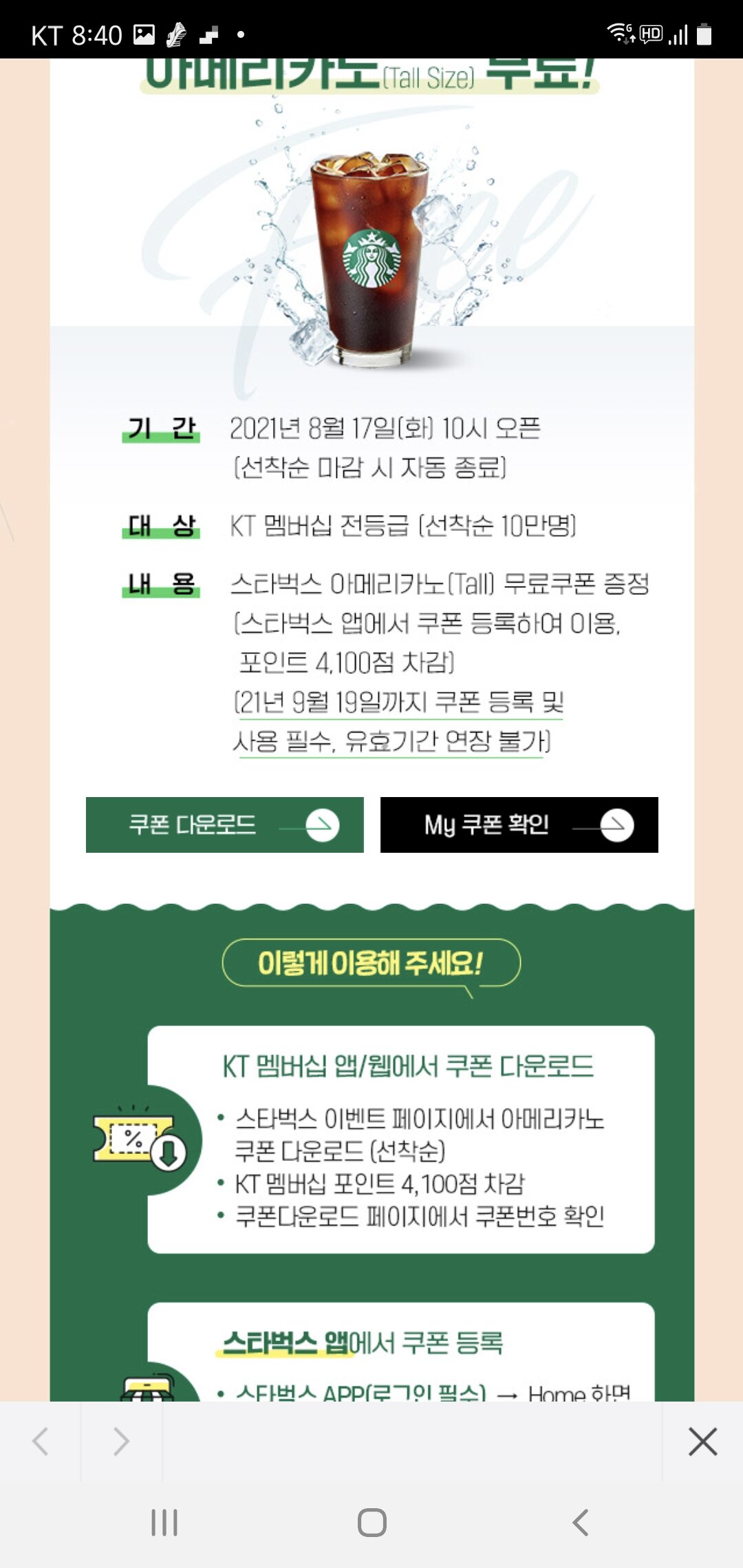This screenshot has height=1568, width=743.
Task: Open My 쿠폰 확인
Action: tap(519, 825)
